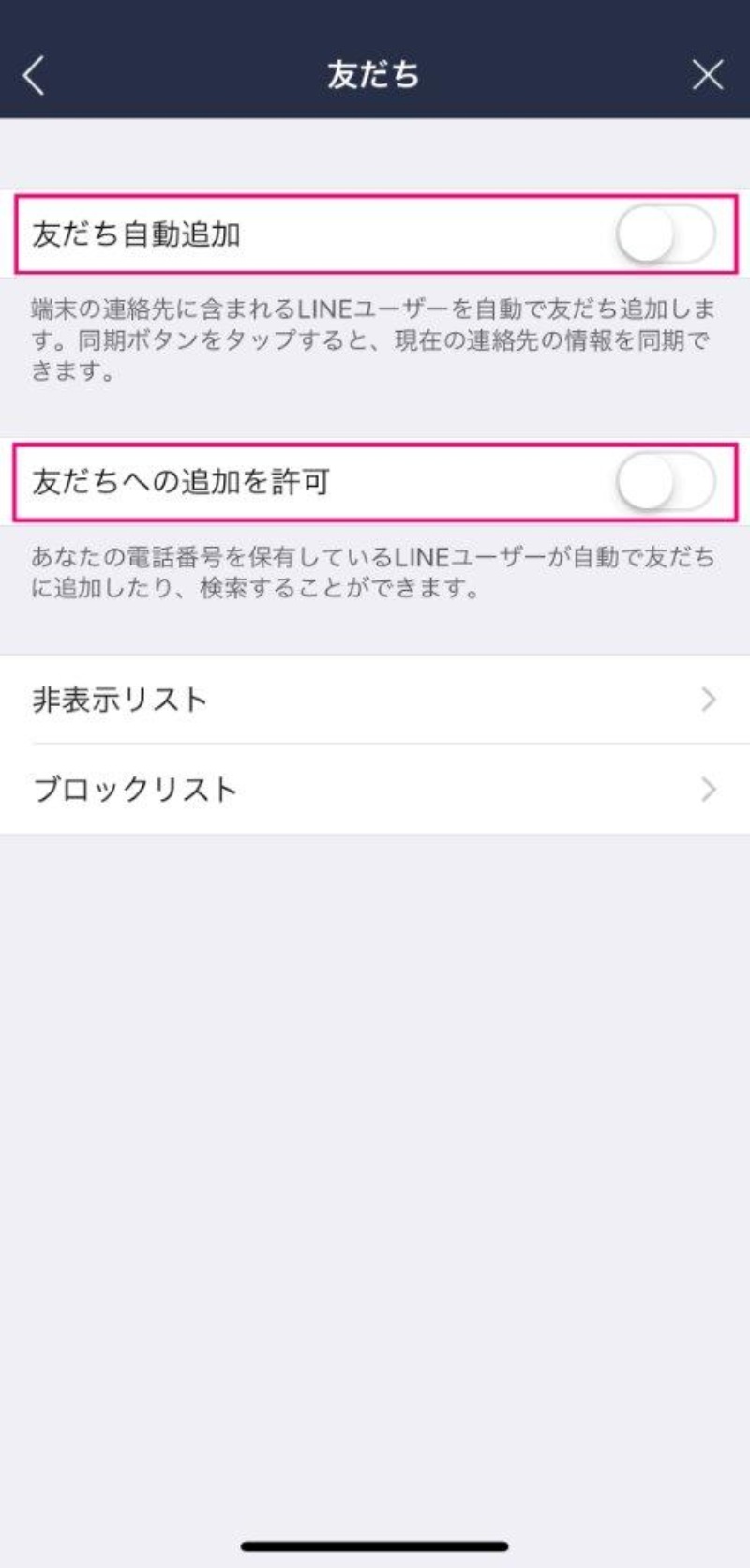This screenshot has height=1568, width=750.
Task: Select the friends settings header bar
Action: click(375, 75)
